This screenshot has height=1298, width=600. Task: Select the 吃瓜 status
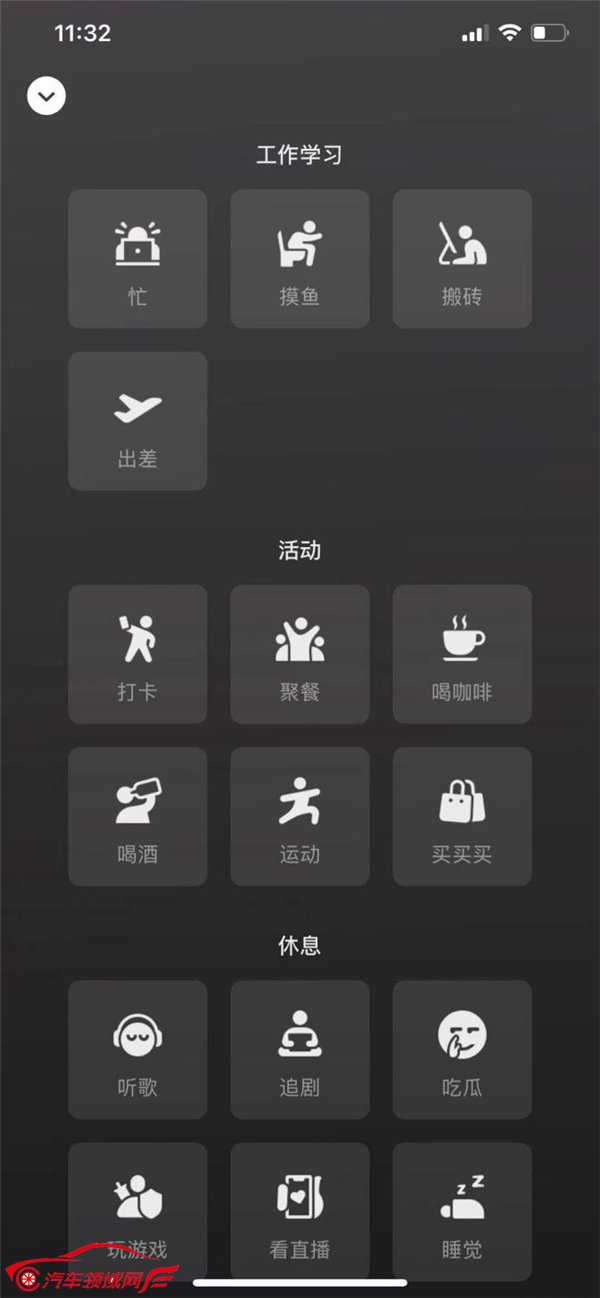pos(462,1049)
